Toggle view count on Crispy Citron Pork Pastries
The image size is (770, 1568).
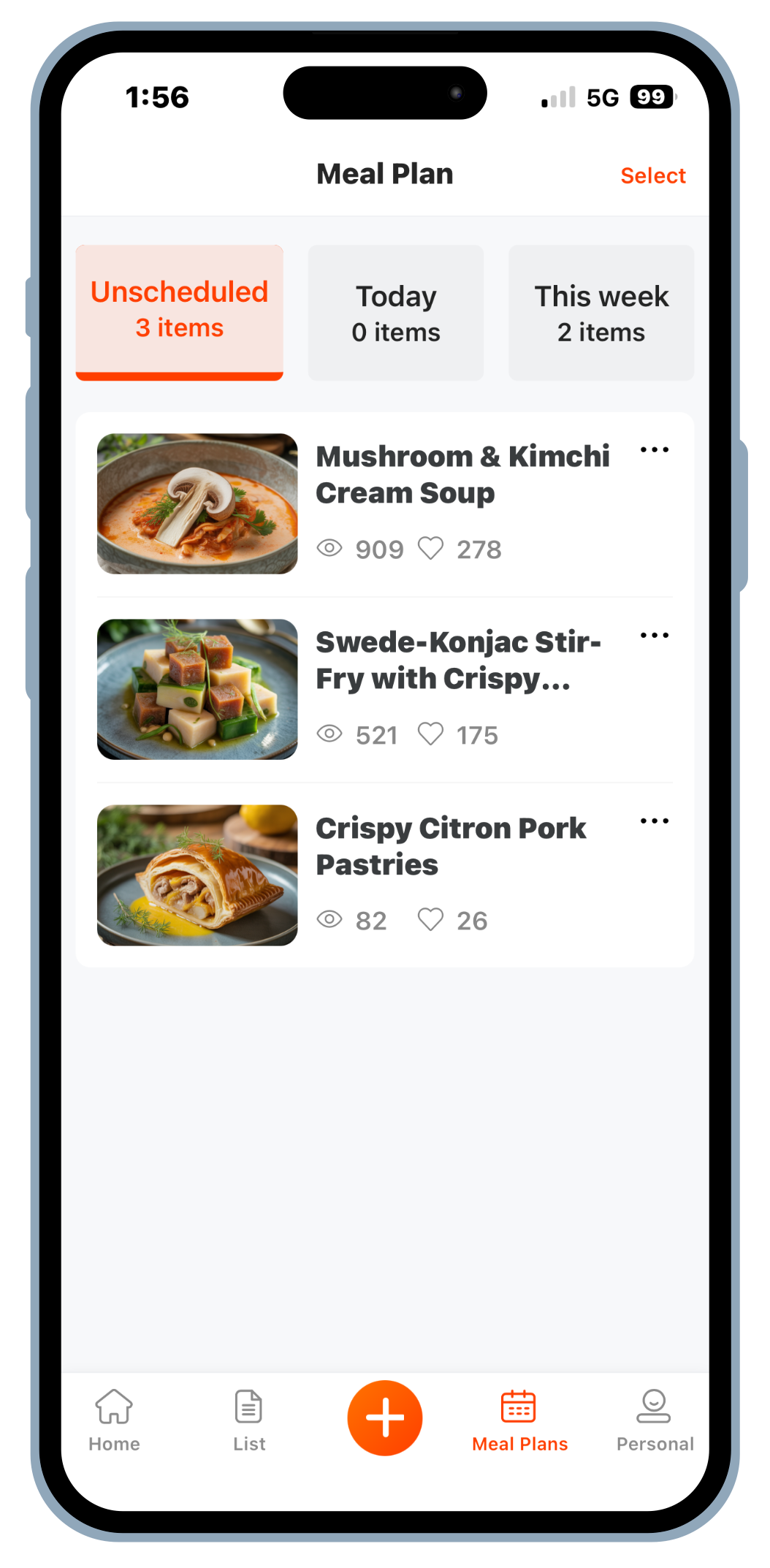(330, 919)
